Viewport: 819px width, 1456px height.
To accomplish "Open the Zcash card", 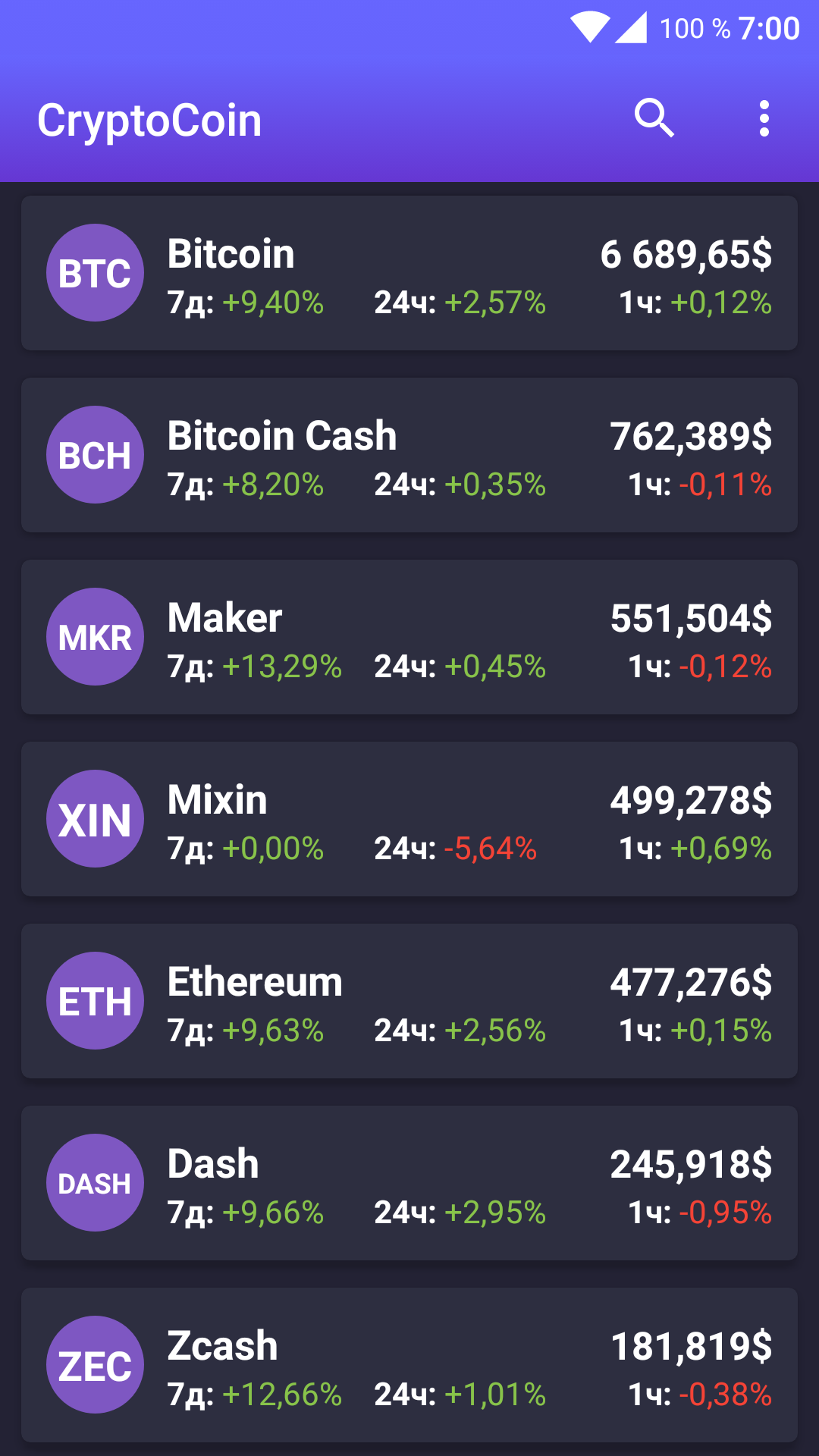I will (x=409, y=1365).
